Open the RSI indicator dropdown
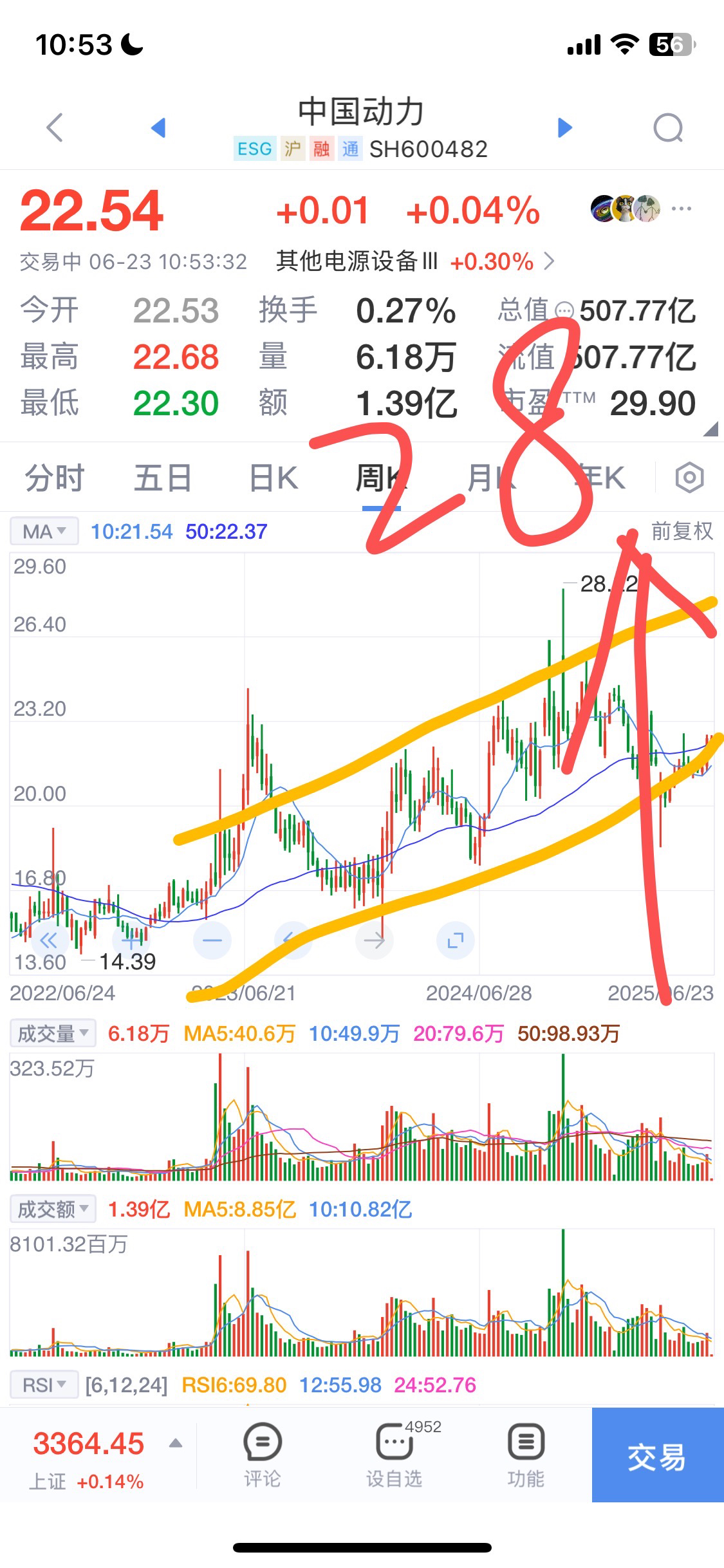The width and height of the screenshot is (724, 1568). point(44,1385)
